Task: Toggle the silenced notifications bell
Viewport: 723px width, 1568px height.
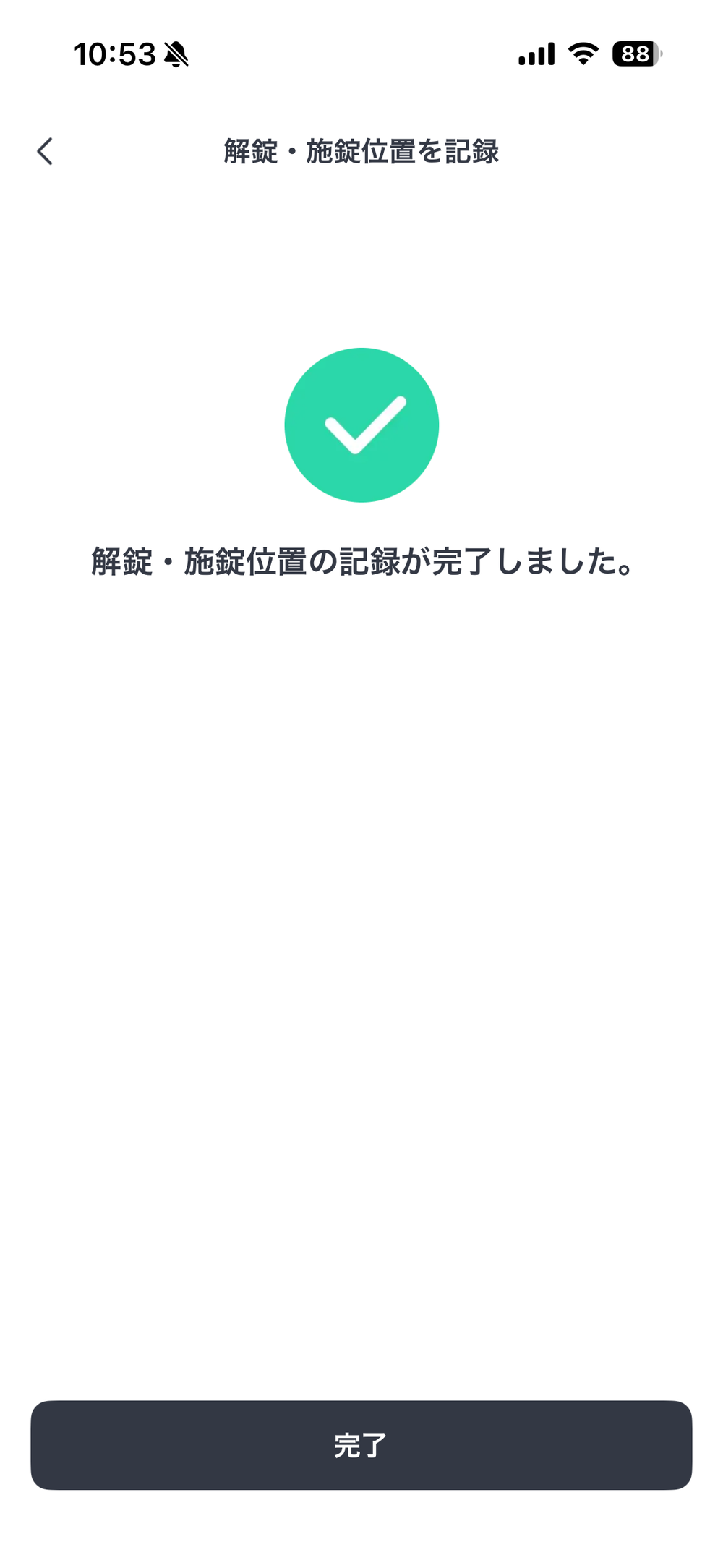Action: coord(174,54)
